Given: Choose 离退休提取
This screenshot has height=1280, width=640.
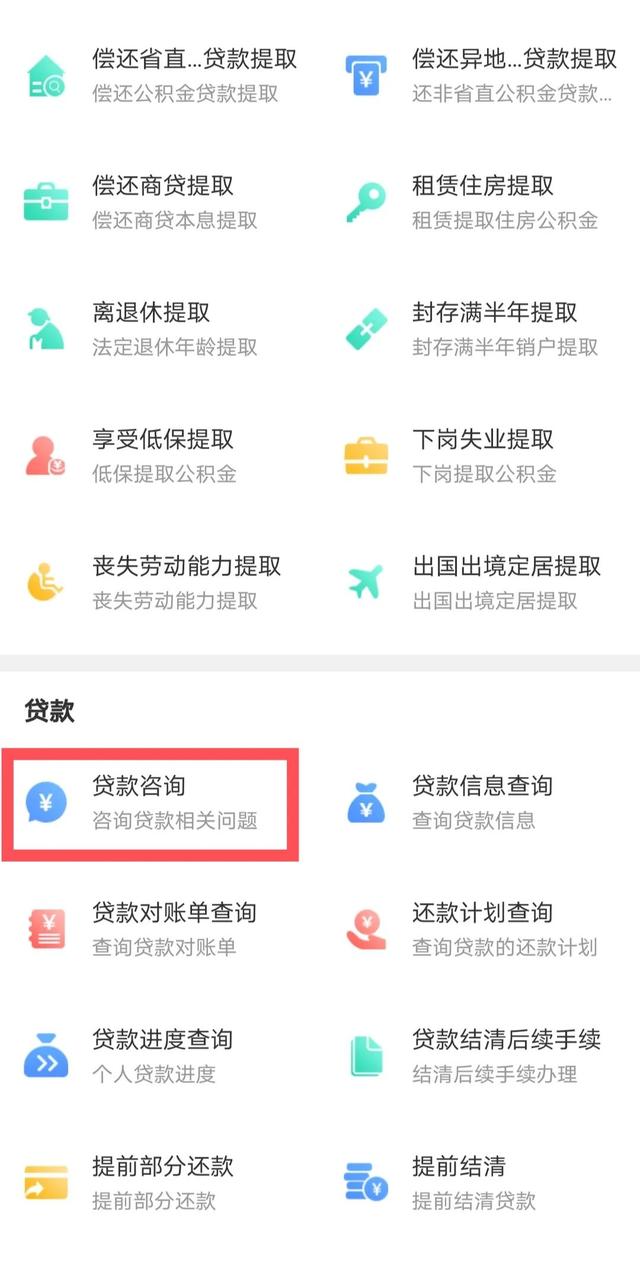Looking at the screenshot, I should click(160, 329).
